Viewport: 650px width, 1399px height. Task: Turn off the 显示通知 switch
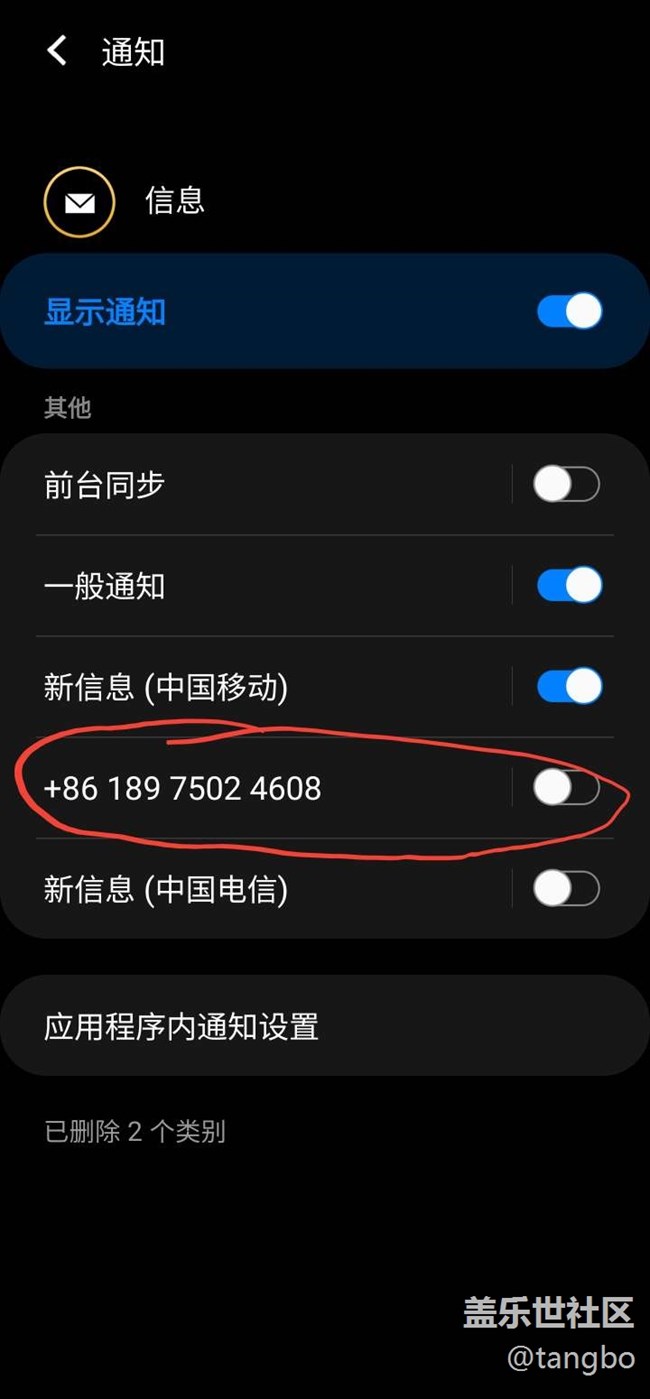point(569,311)
